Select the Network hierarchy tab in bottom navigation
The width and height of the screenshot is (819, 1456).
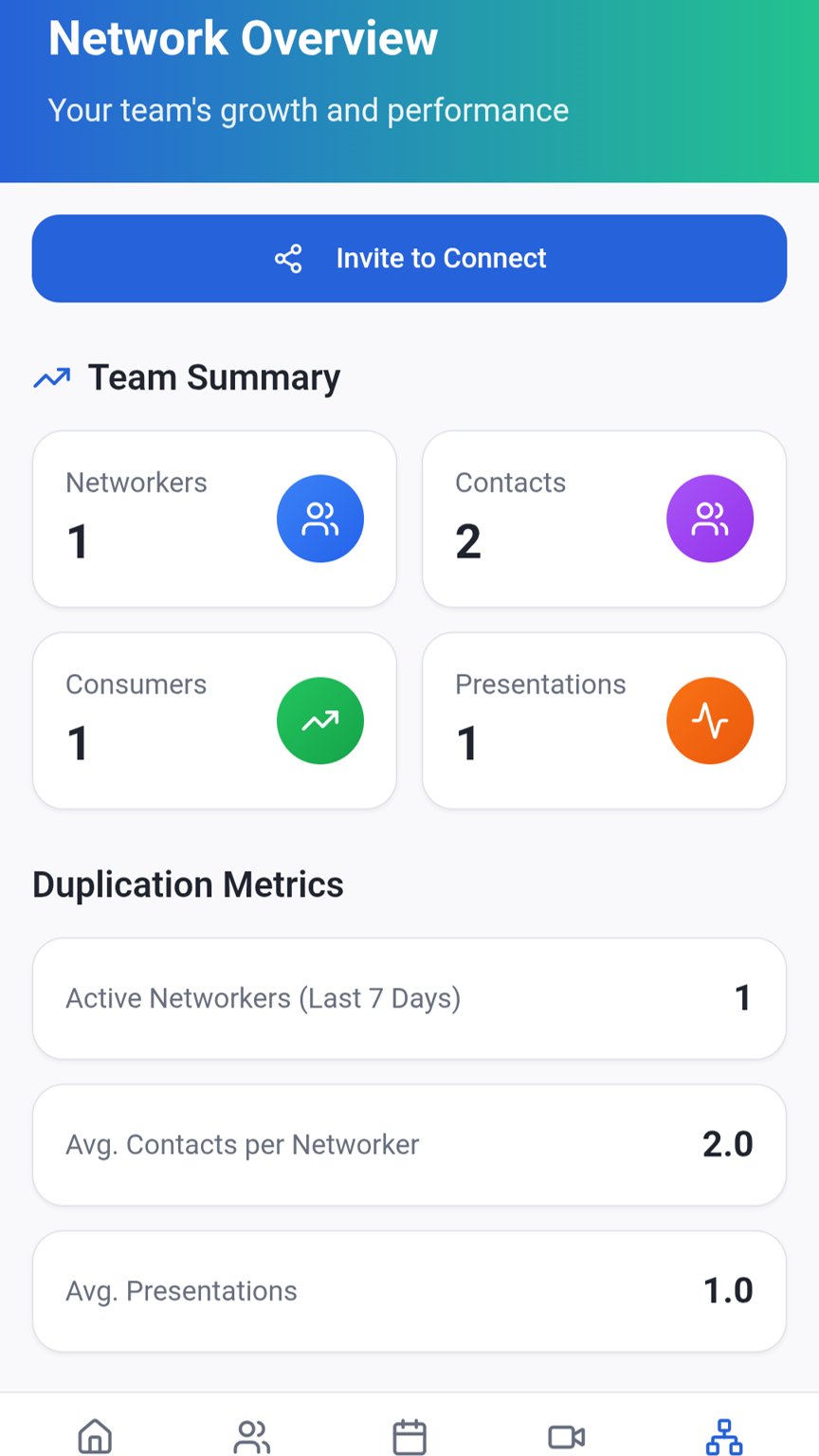click(723, 1434)
